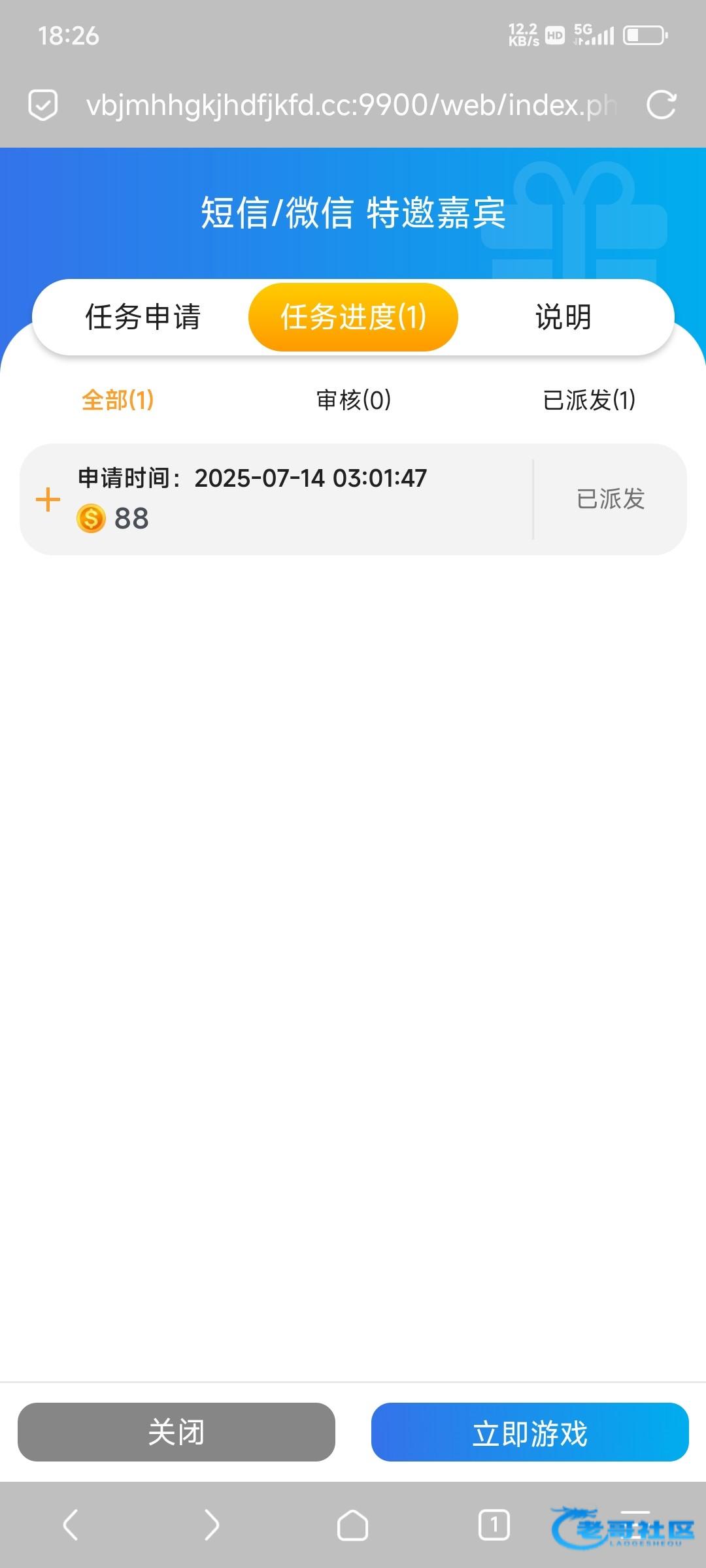Go forward in the browser
Viewport: 706px width, 1568px height.
click(211, 1526)
